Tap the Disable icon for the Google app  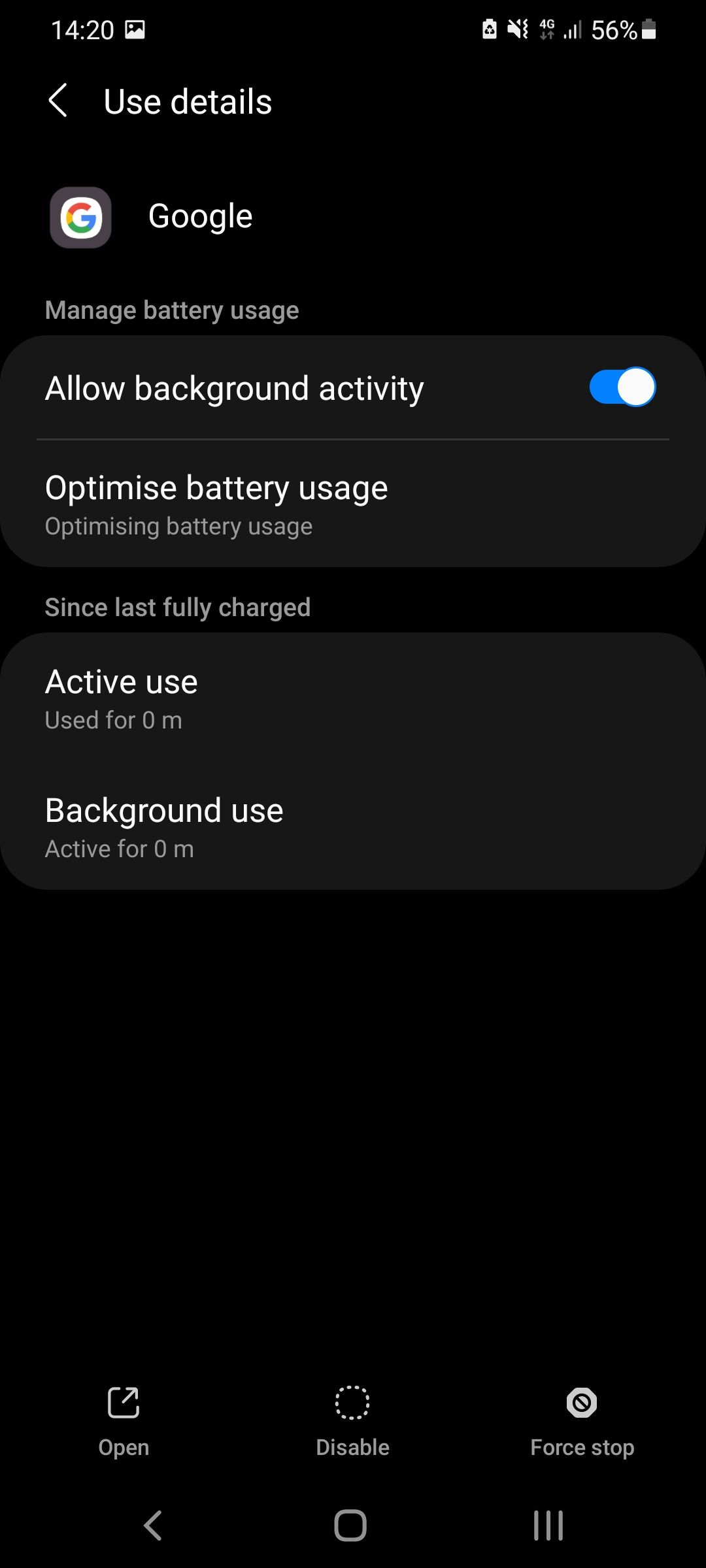352,1405
